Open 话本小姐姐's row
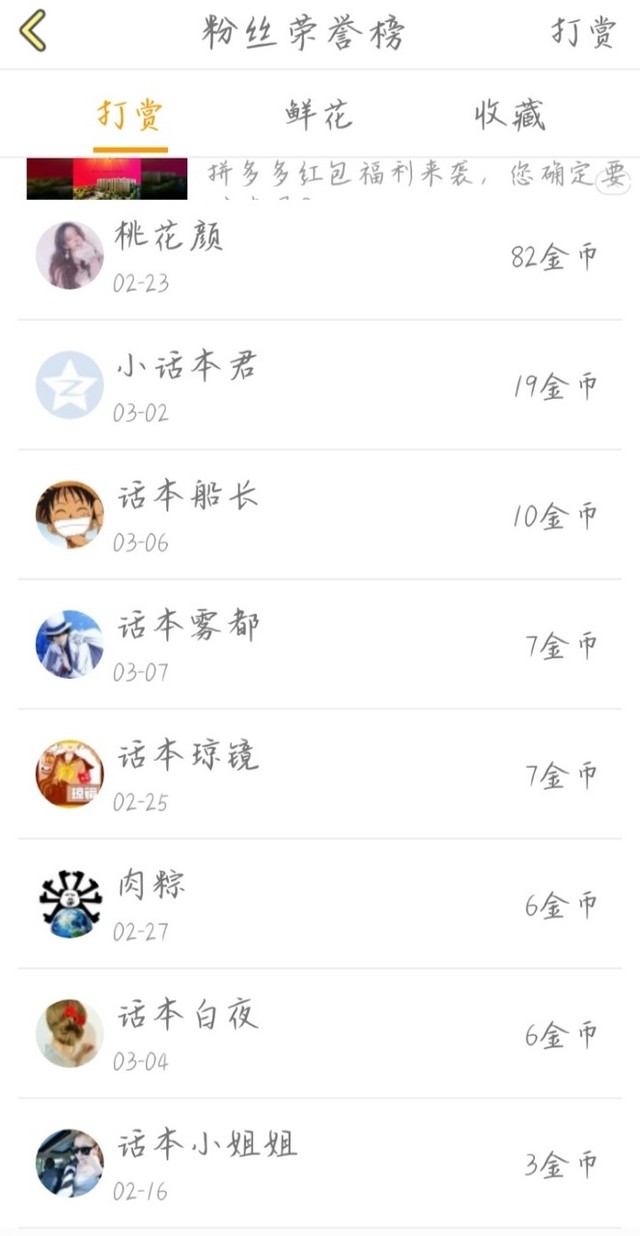This screenshot has height=1236, width=640. pyautogui.click(x=320, y=1163)
